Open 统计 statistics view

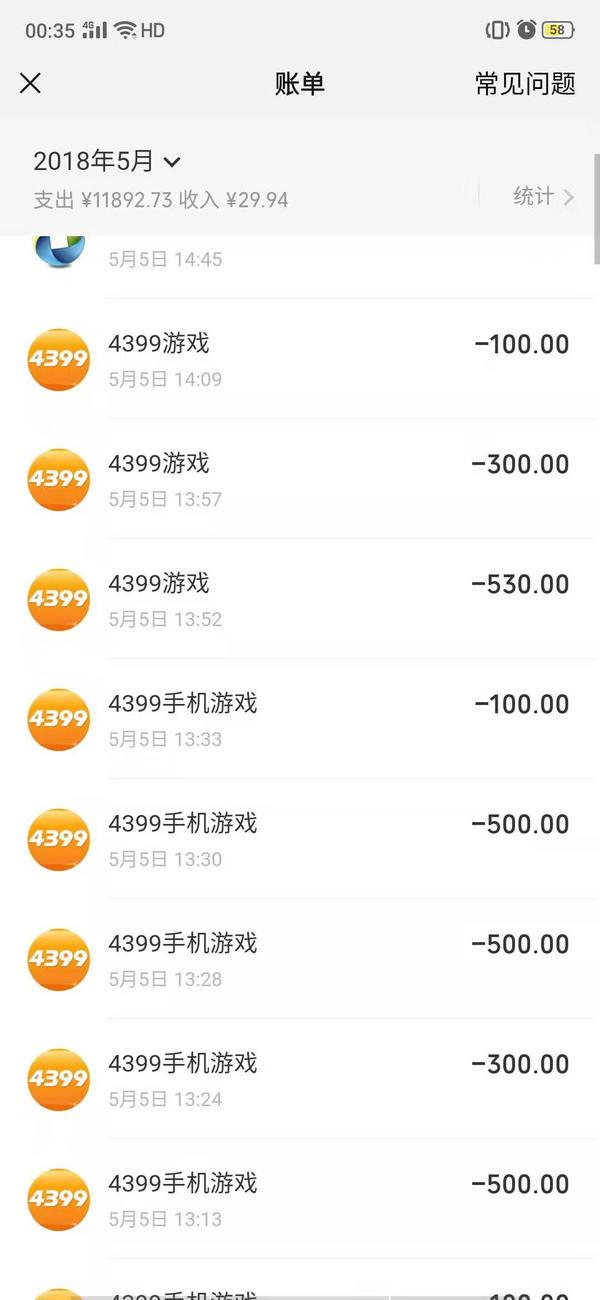[x=543, y=197]
